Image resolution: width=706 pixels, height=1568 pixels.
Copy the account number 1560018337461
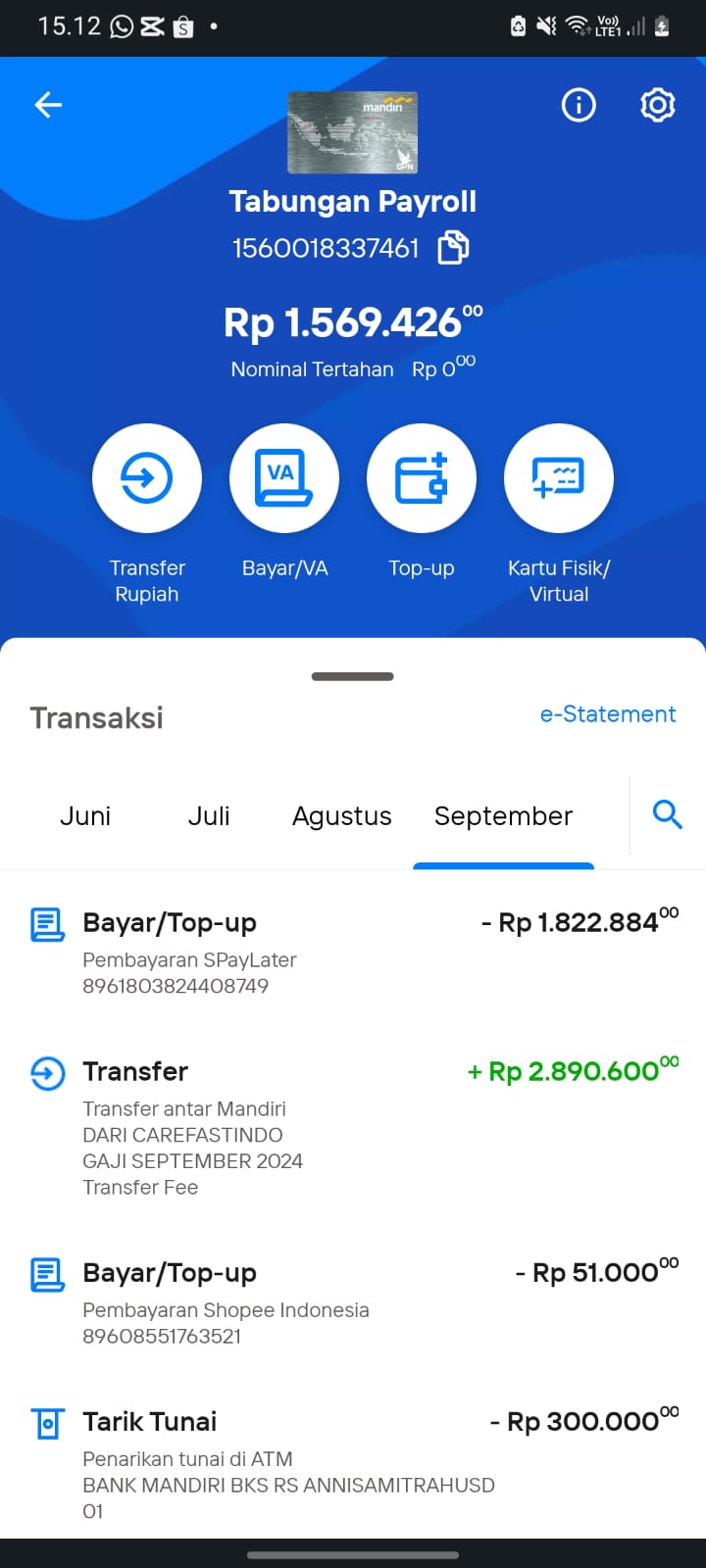pos(453,248)
